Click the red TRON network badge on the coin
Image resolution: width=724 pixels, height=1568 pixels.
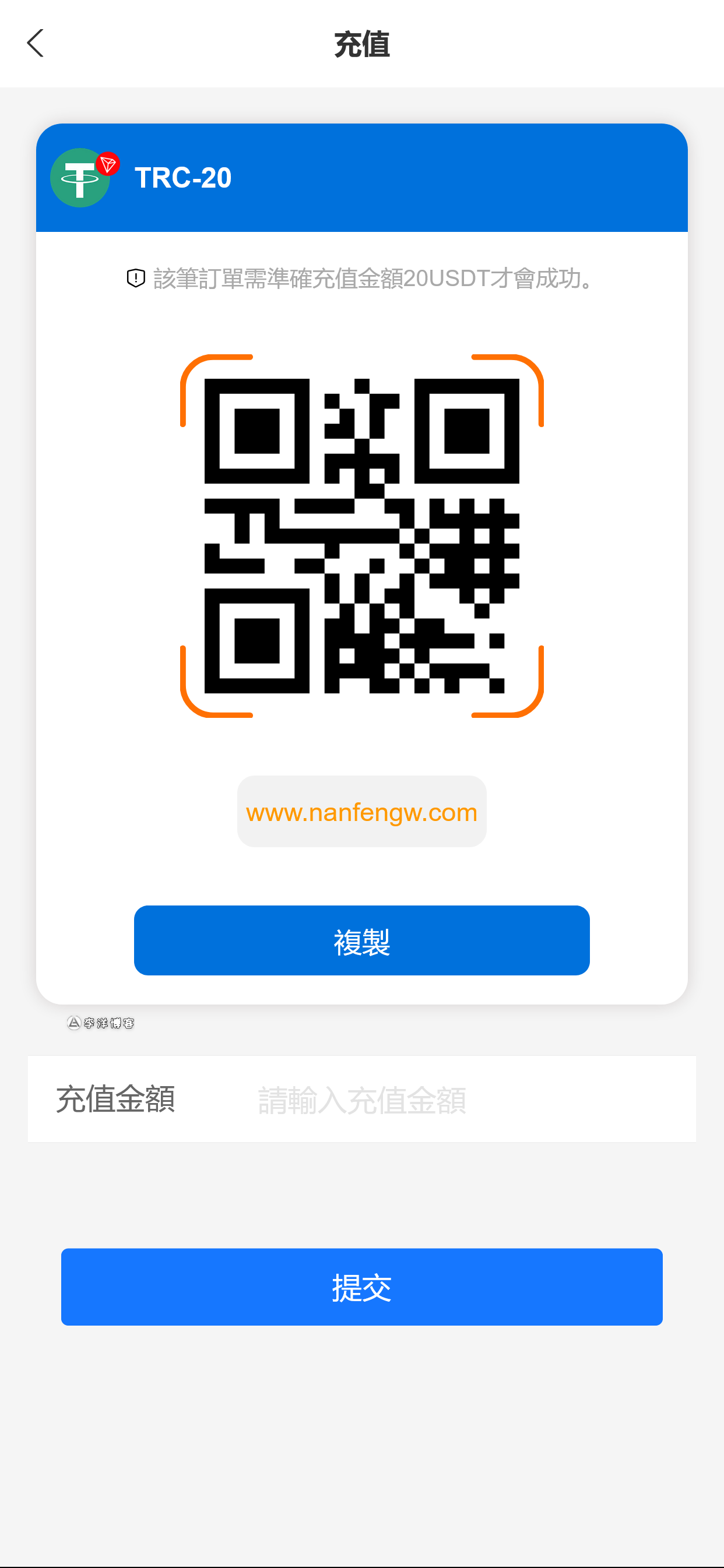click(x=107, y=164)
